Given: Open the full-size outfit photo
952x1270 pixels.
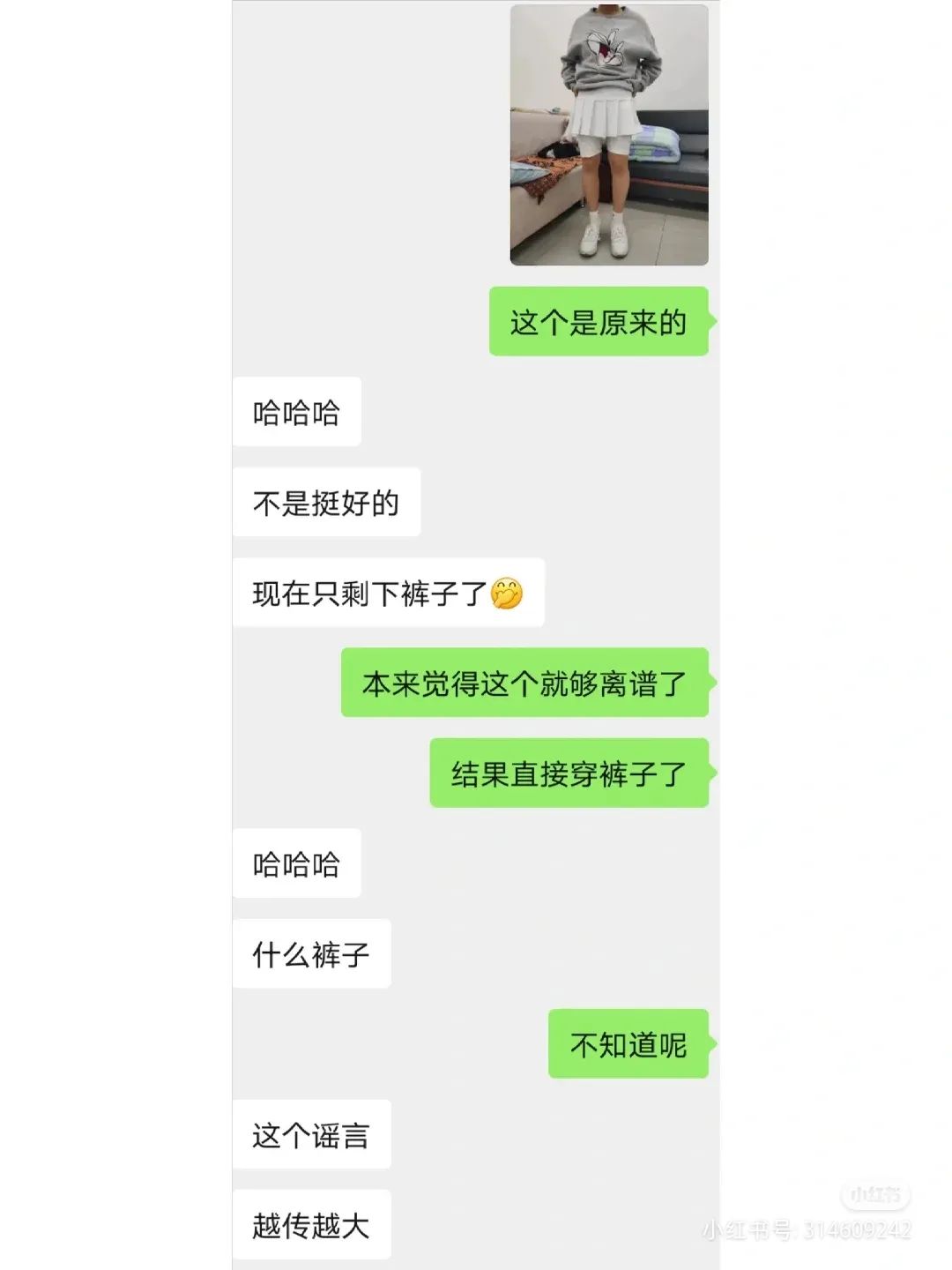Looking at the screenshot, I should point(608,132).
